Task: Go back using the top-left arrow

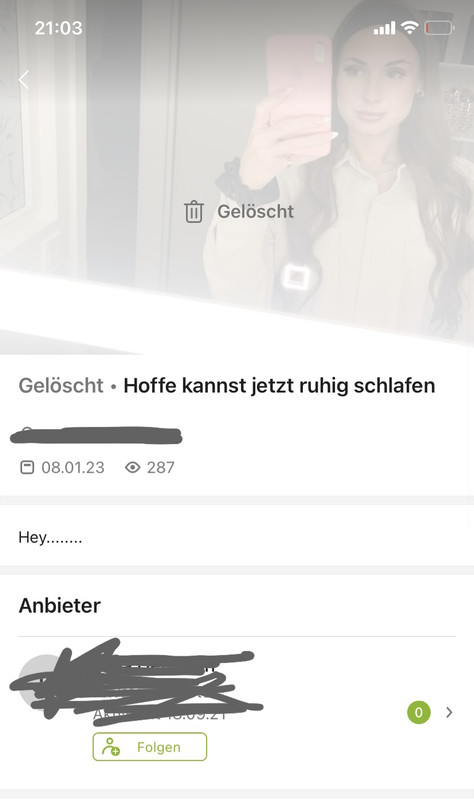Action: click(23, 80)
